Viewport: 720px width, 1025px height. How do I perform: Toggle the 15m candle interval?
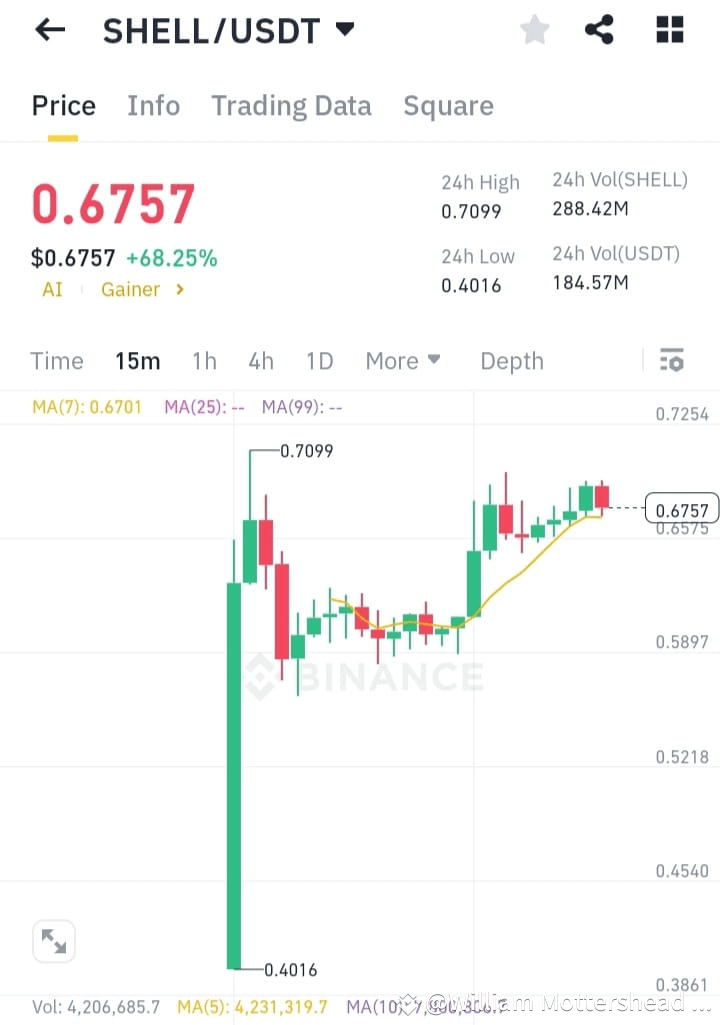pos(137,360)
